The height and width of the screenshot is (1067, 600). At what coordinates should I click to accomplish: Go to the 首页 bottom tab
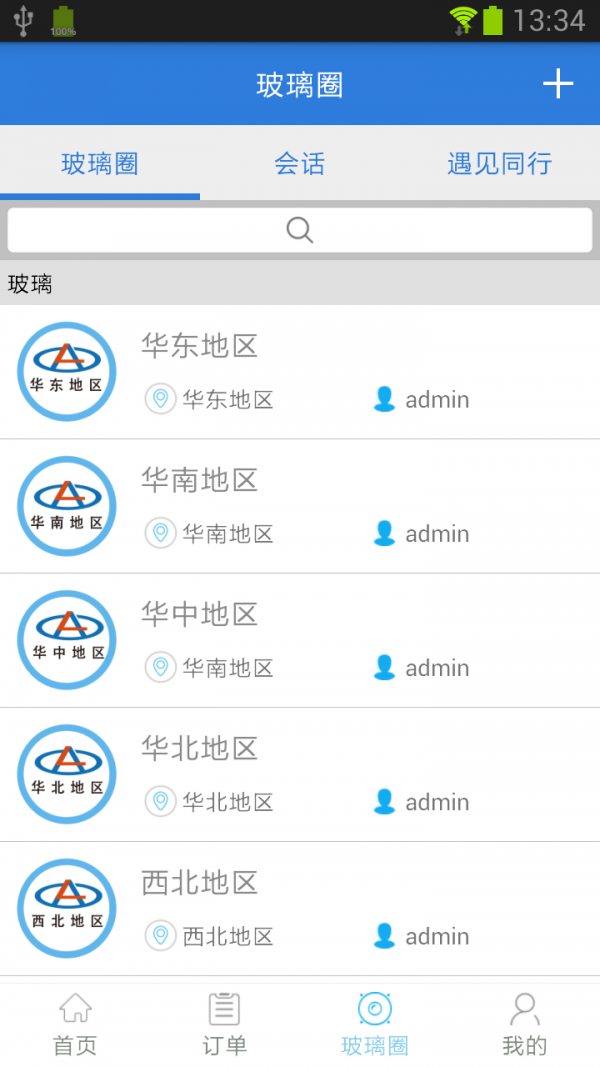click(x=75, y=1024)
